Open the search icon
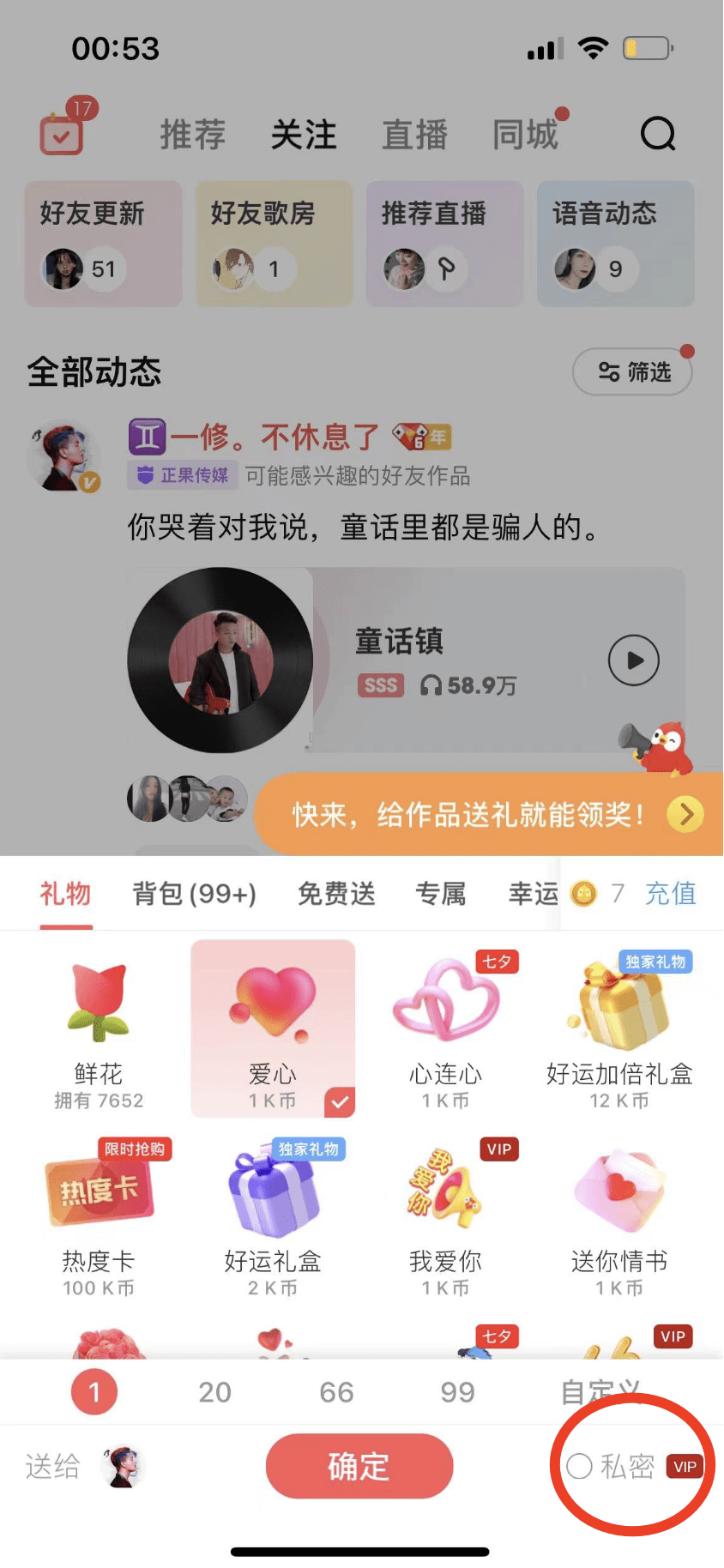The width and height of the screenshot is (724, 1568). coord(658,134)
